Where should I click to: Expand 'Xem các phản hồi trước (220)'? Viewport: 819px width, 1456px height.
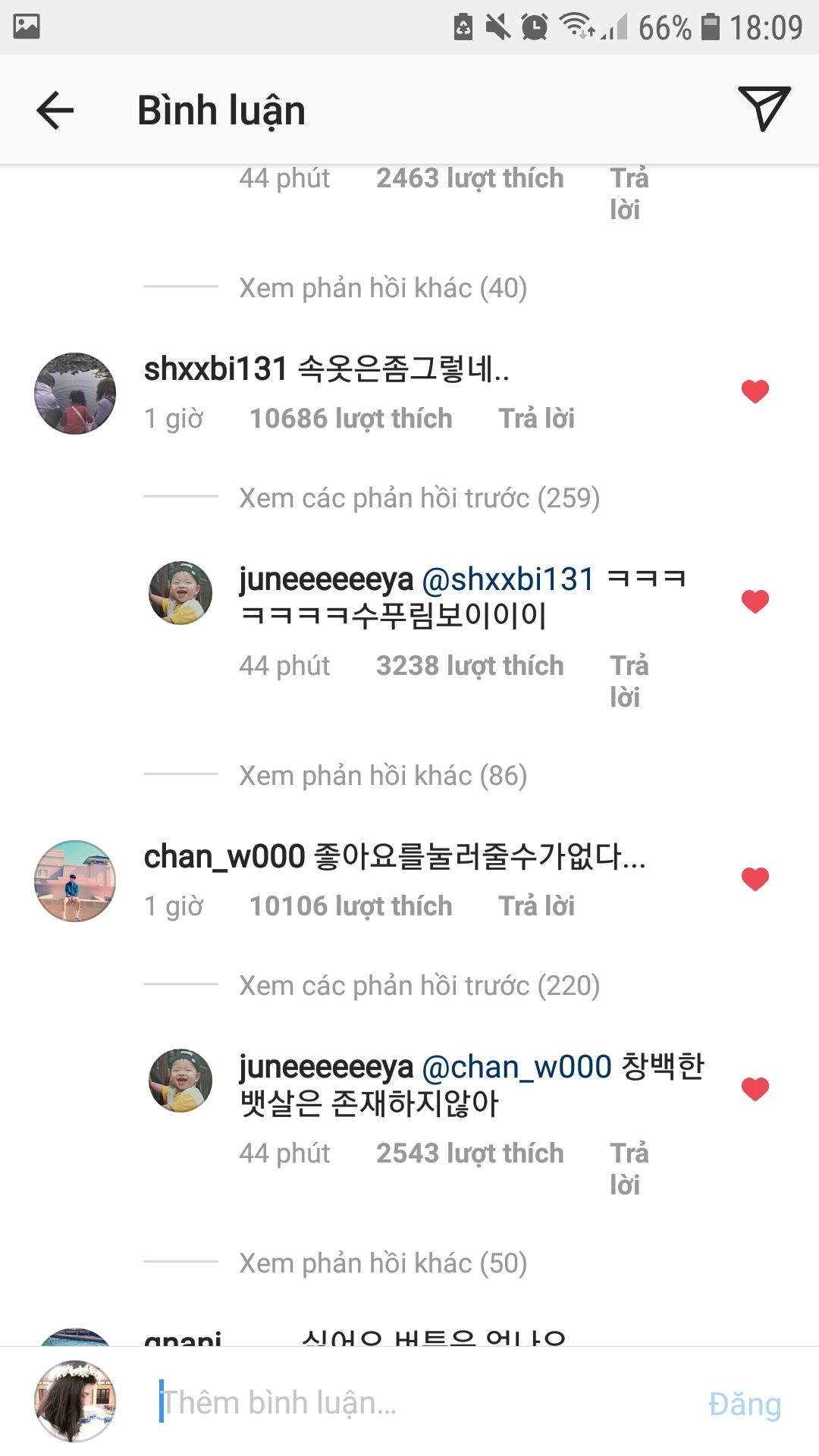pyautogui.click(x=419, y=986)
